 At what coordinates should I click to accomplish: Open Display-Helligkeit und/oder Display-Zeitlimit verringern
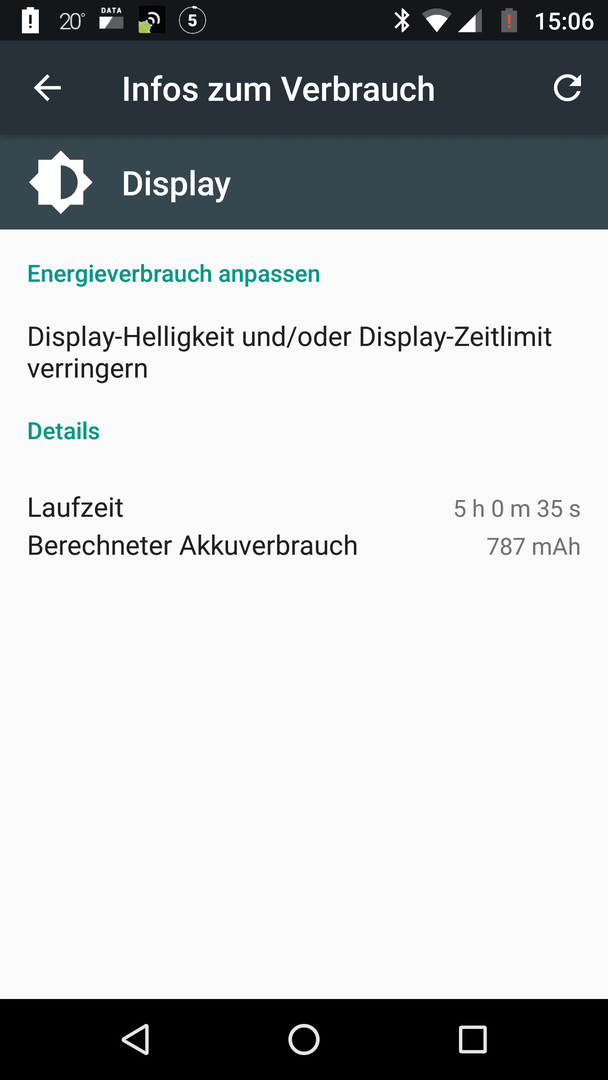(304, 353)
